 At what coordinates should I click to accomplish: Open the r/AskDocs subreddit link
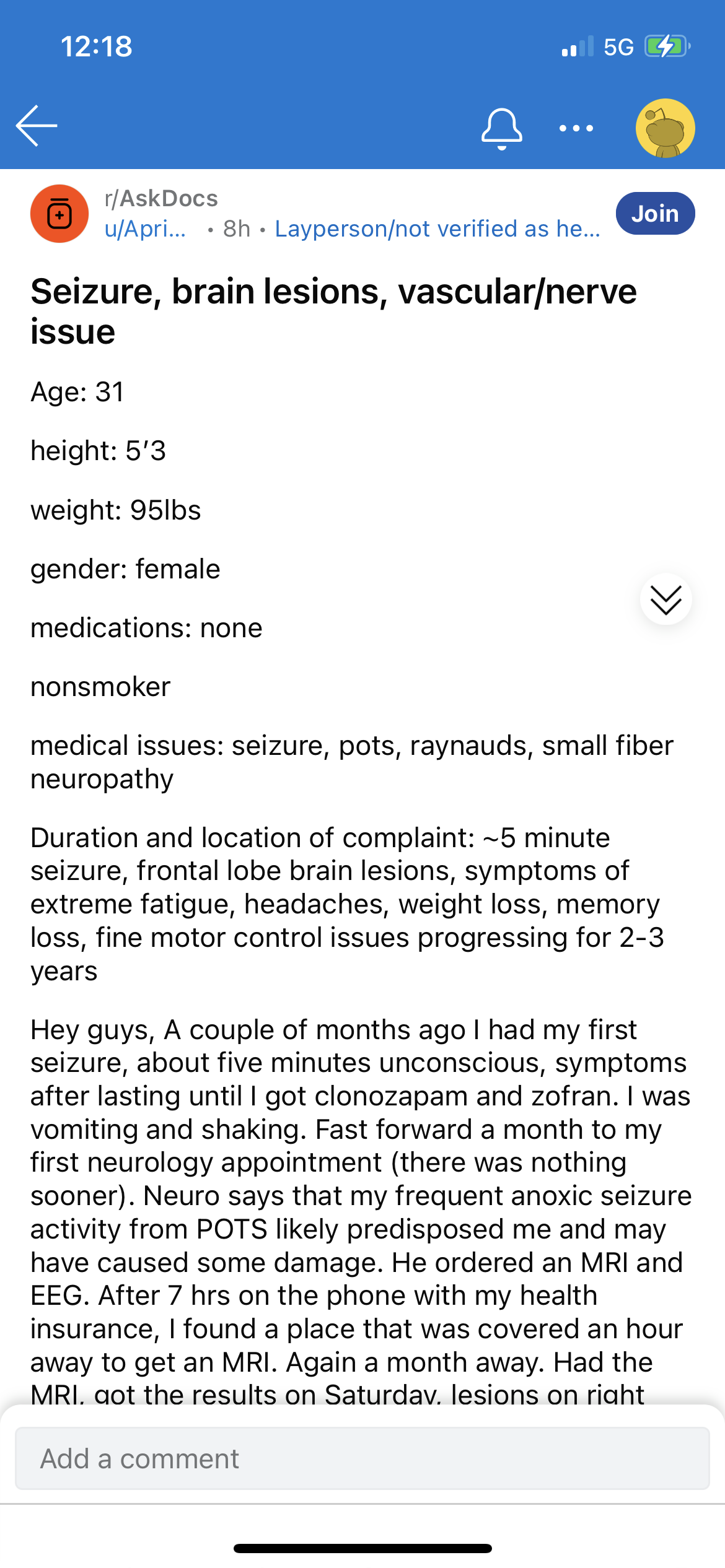tap(161, 199)
